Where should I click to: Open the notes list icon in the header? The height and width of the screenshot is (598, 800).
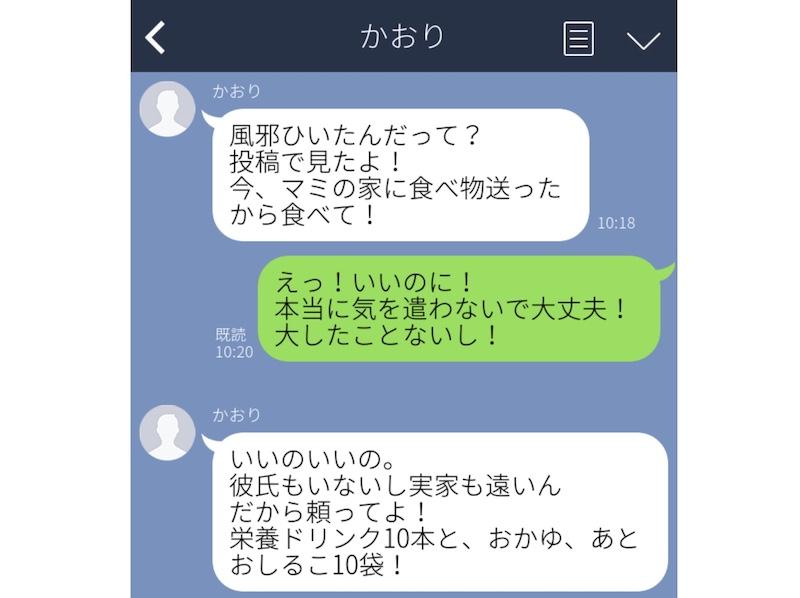point(578,39)
